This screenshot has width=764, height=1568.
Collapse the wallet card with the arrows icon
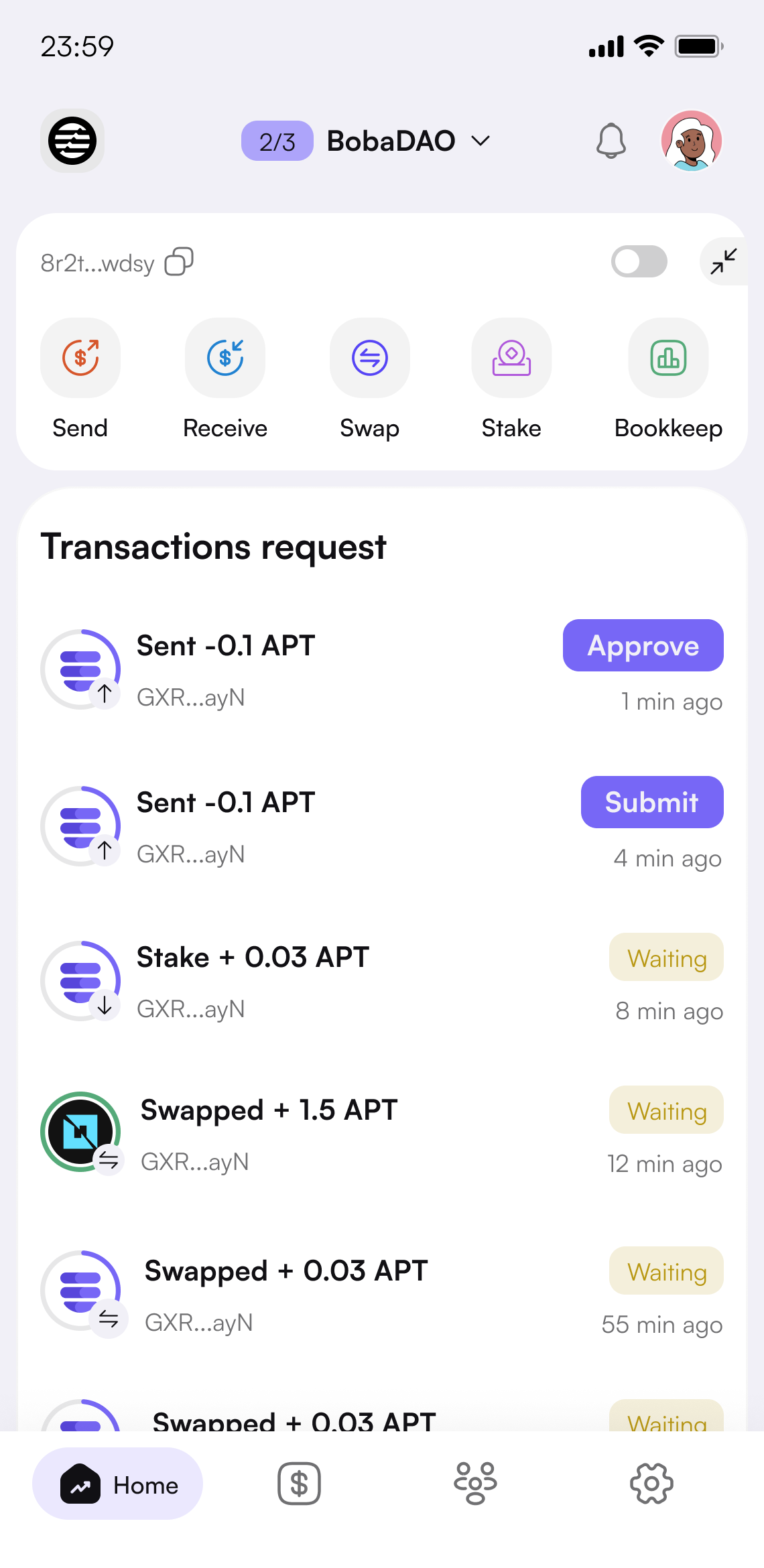(724, 261)
